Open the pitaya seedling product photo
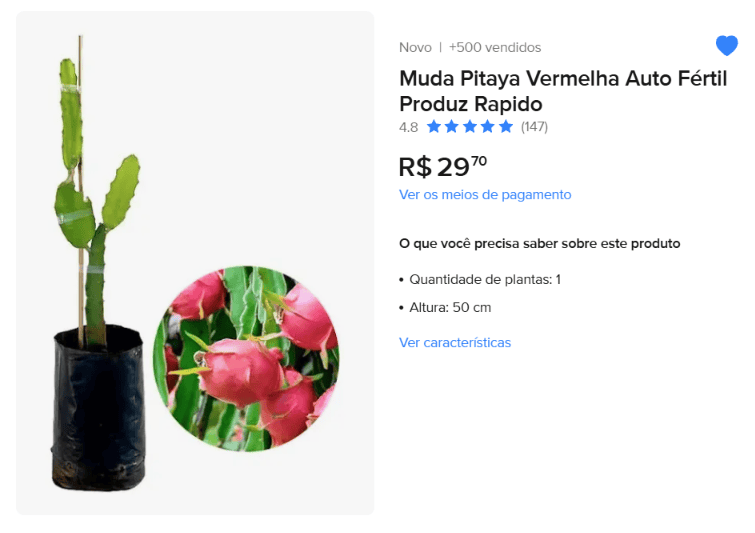755x533 pixels. click(195, 263)
